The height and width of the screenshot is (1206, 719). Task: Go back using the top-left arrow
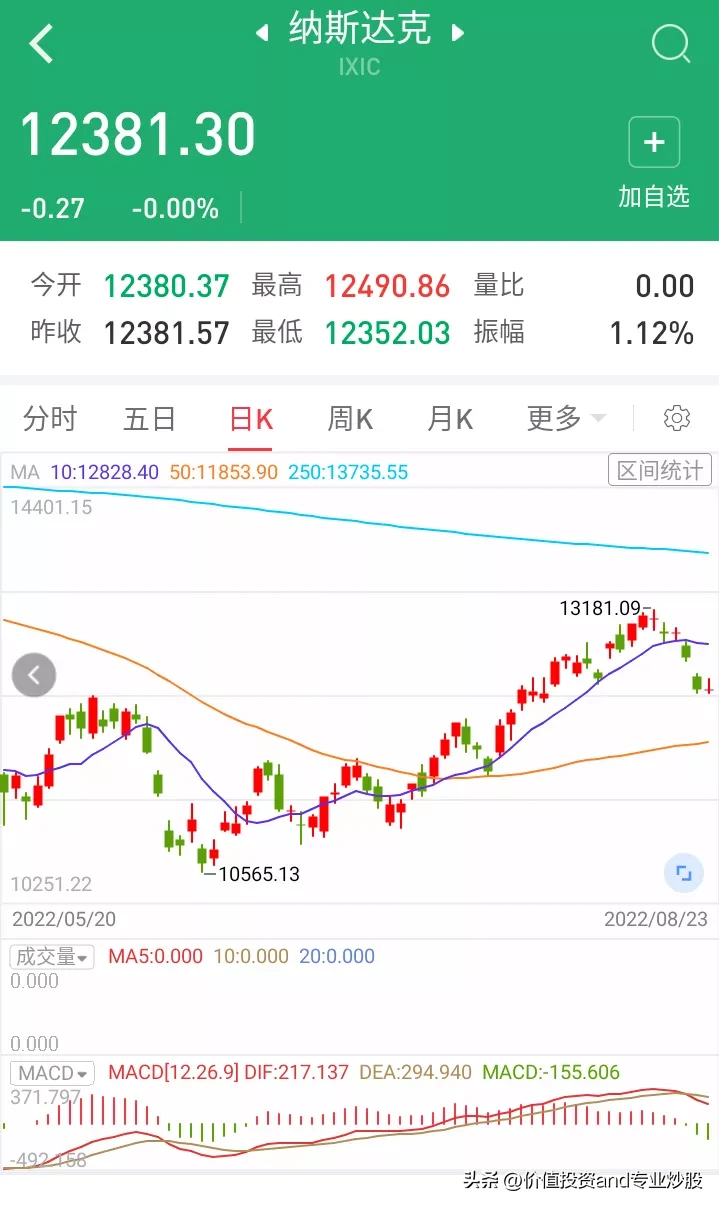pyautogui.click(x=41, y=44)
